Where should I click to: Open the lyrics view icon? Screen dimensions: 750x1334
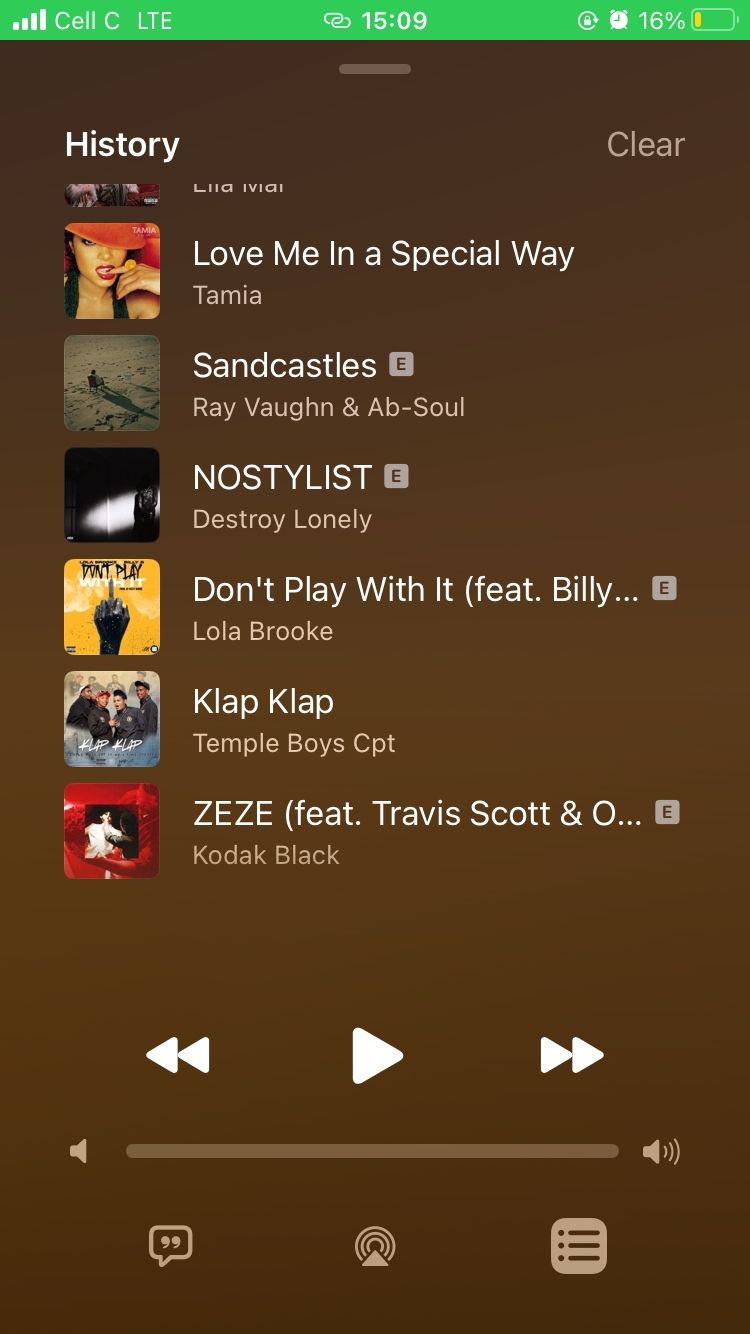pyautogui.click(x=170, y=1245)
